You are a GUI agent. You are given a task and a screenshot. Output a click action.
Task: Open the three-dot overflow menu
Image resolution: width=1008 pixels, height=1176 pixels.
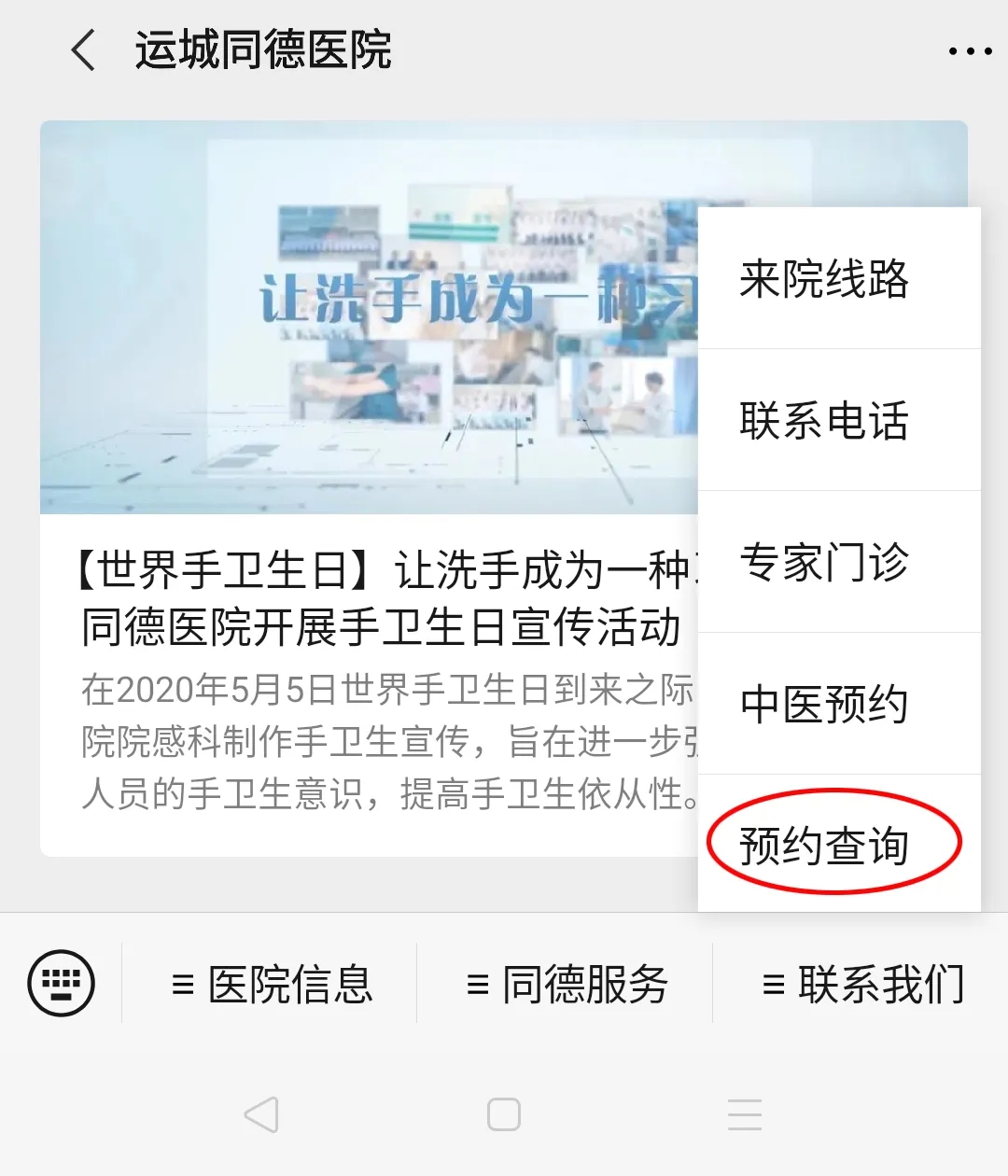click(x=969, y=51)
